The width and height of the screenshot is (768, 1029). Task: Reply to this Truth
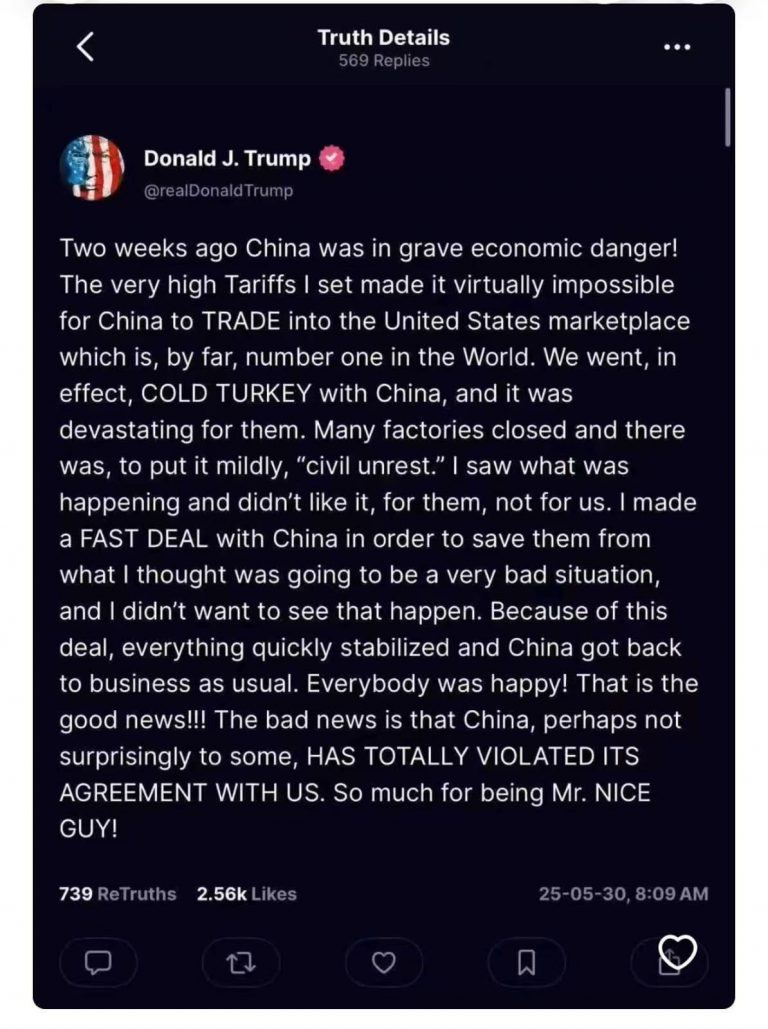[x=98, y=962]
